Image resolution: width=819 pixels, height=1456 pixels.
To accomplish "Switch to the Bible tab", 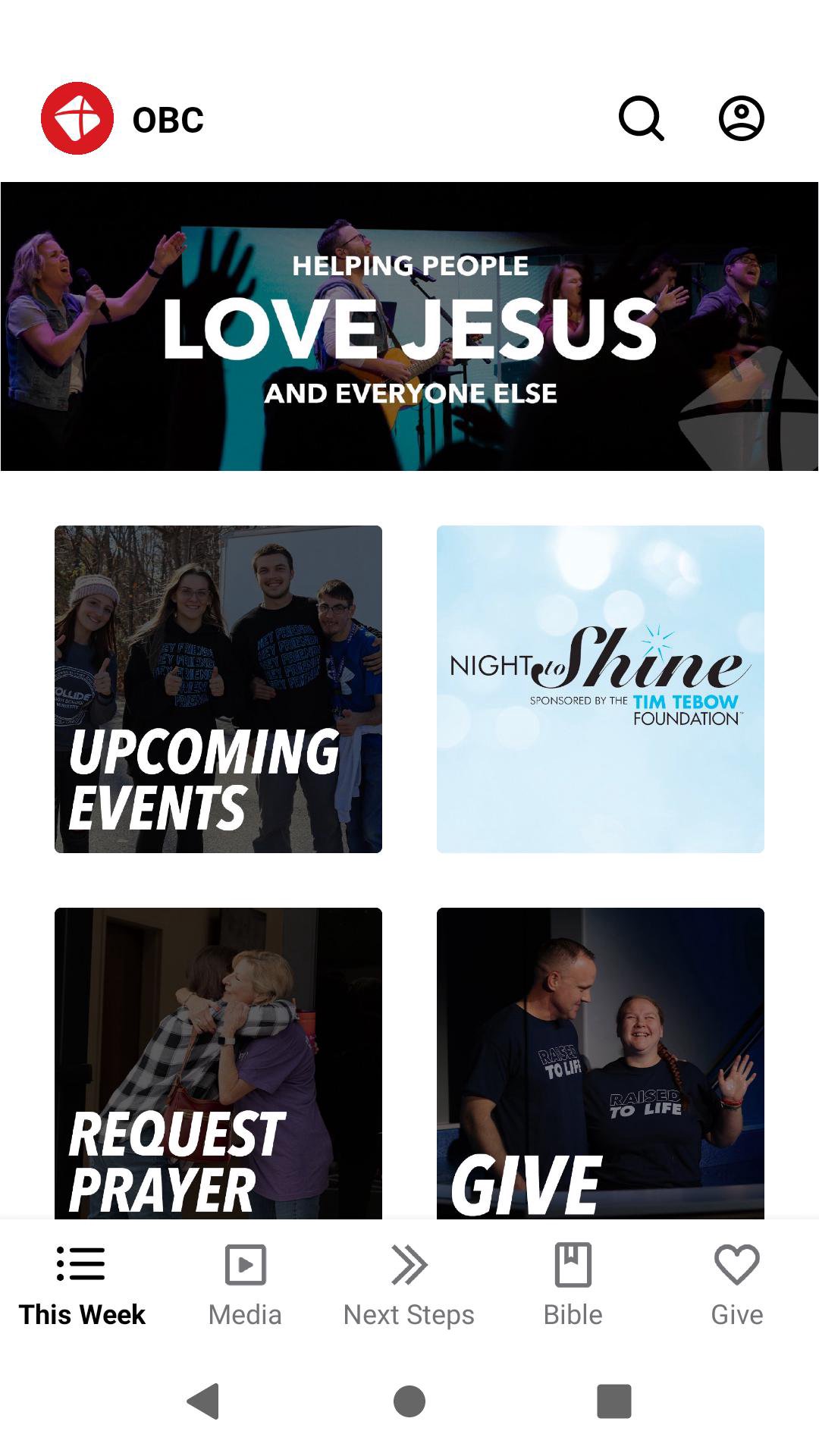I will [x=573, y=1283].
